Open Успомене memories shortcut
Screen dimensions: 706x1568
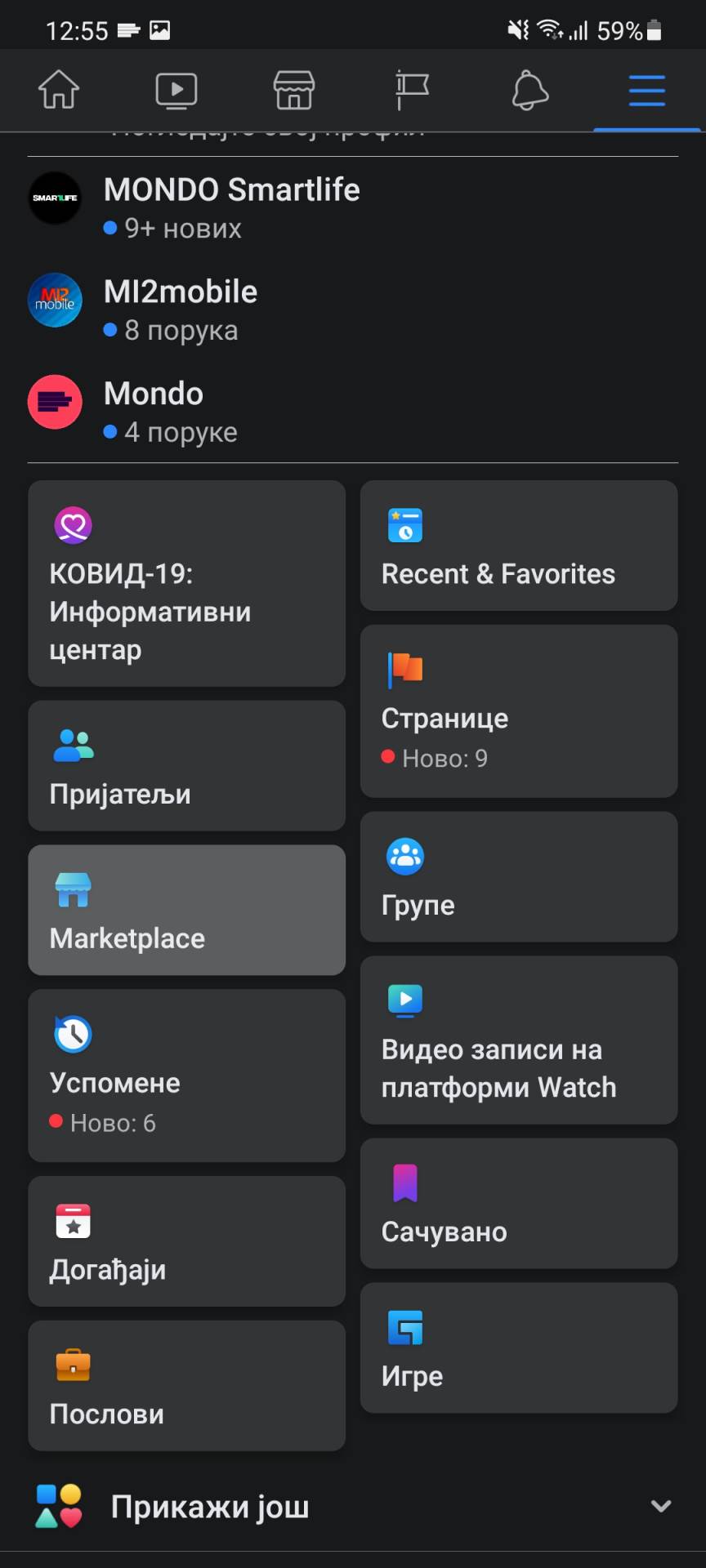[186, 1076]
